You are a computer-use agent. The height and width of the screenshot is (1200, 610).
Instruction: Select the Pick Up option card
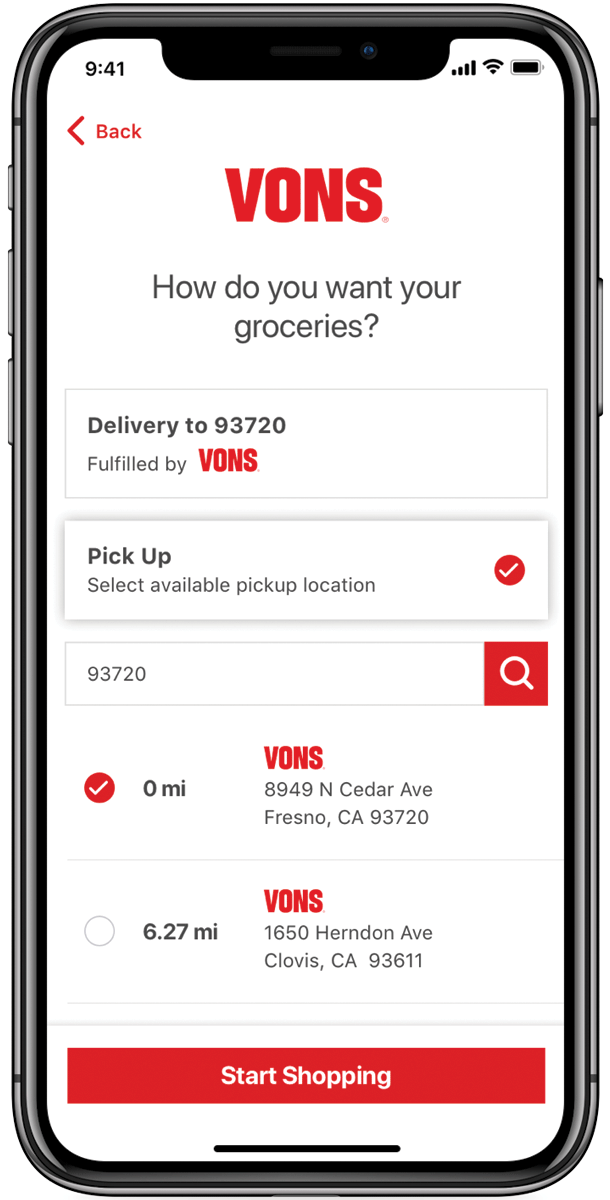point(306,570)
